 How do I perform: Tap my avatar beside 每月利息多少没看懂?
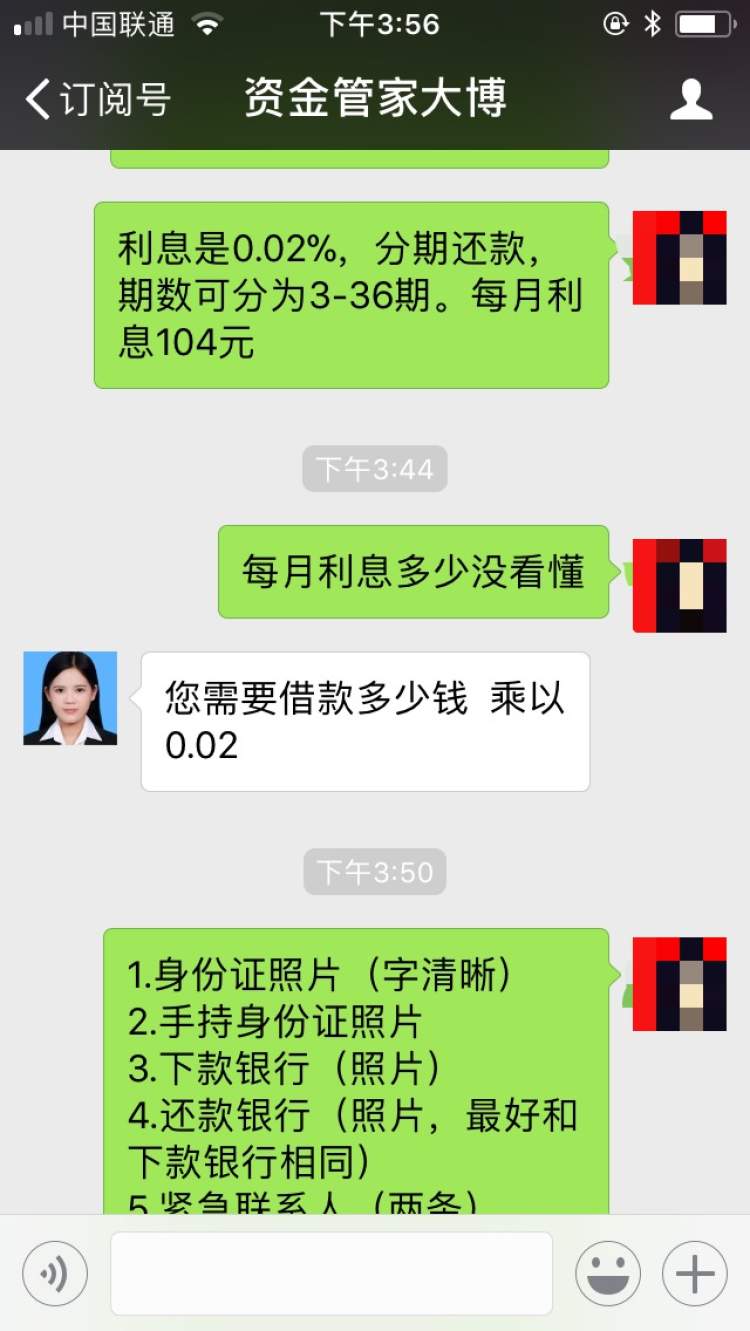pos(680,585)
